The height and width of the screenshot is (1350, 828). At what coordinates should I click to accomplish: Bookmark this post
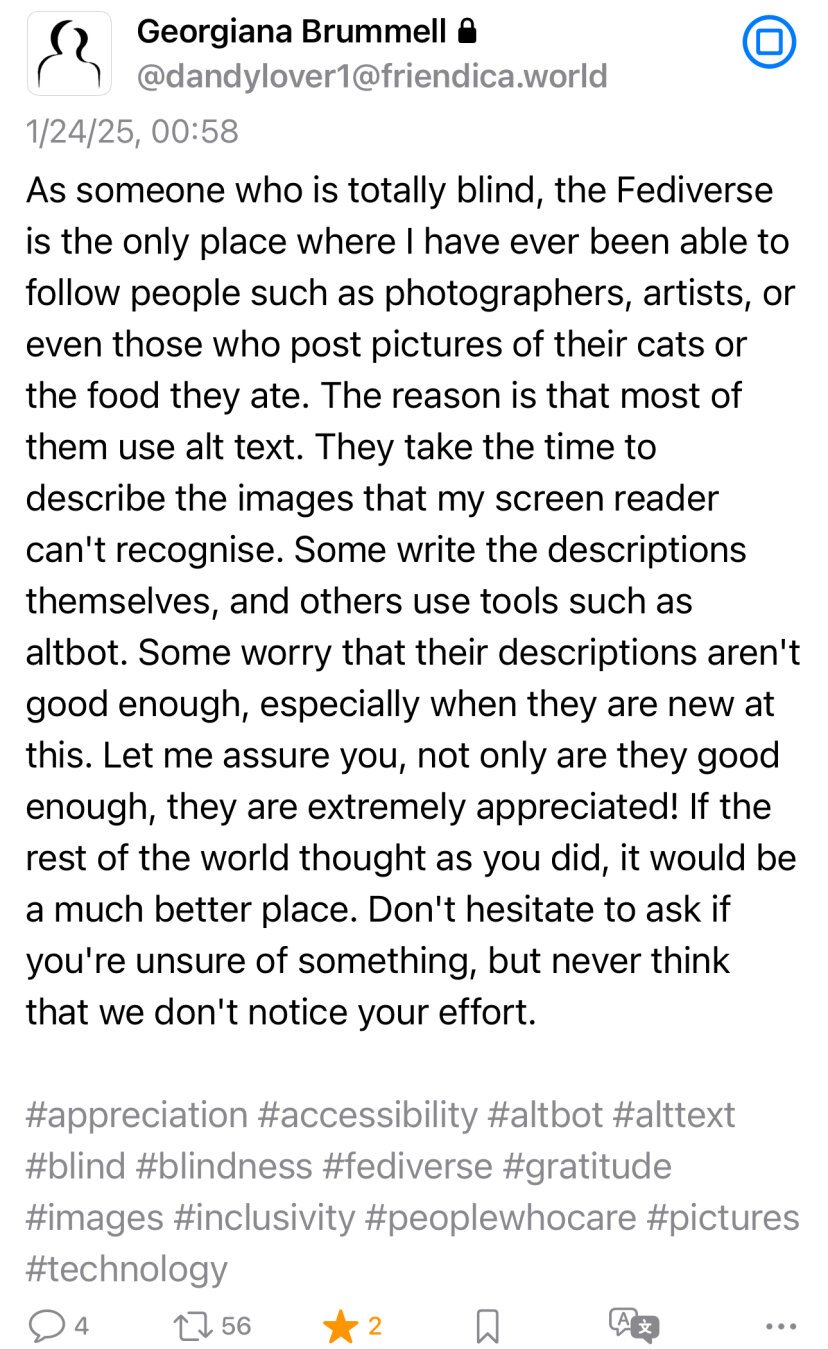point(487,1327)
